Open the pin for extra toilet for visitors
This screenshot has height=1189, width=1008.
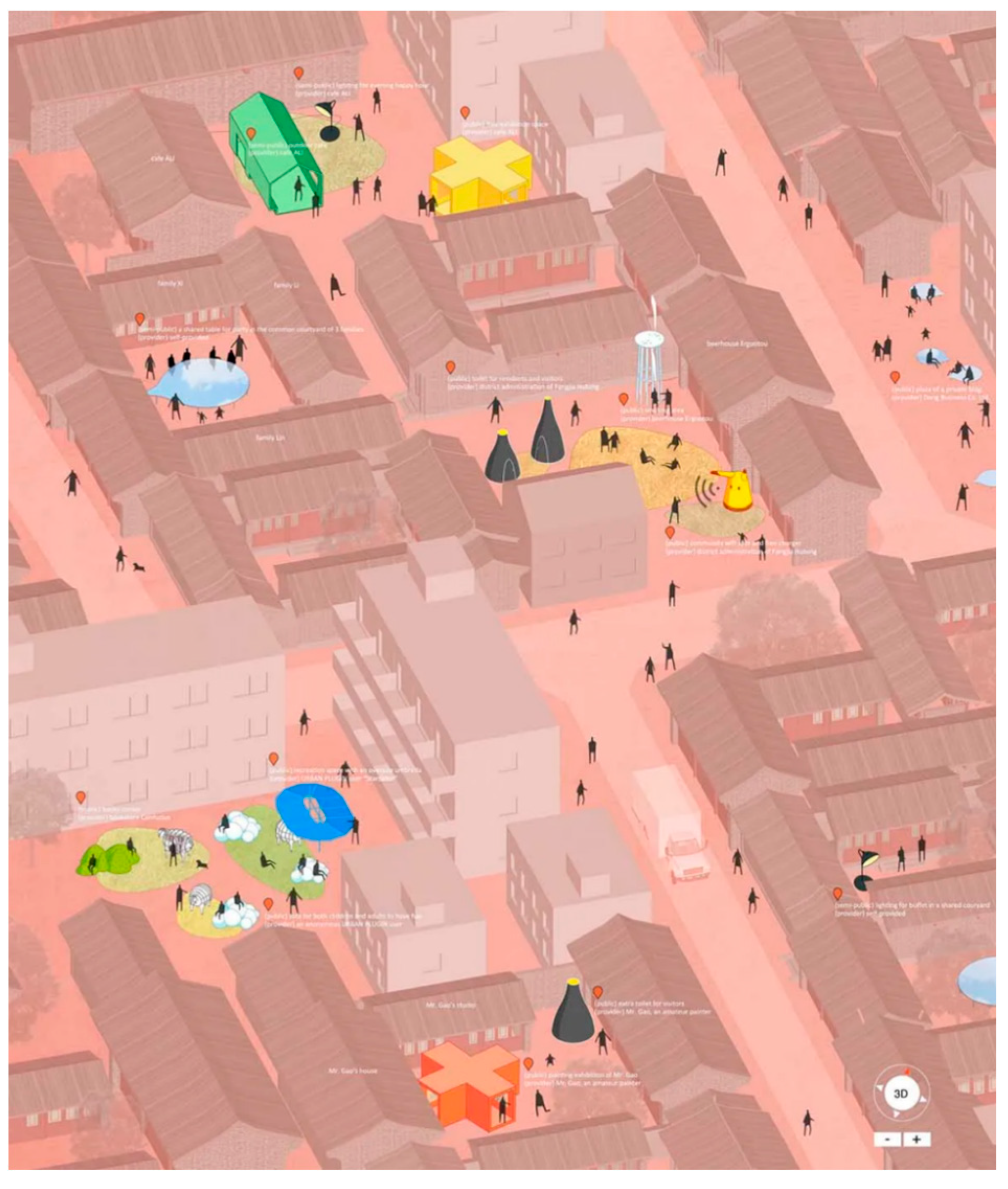tap(598, 992)
